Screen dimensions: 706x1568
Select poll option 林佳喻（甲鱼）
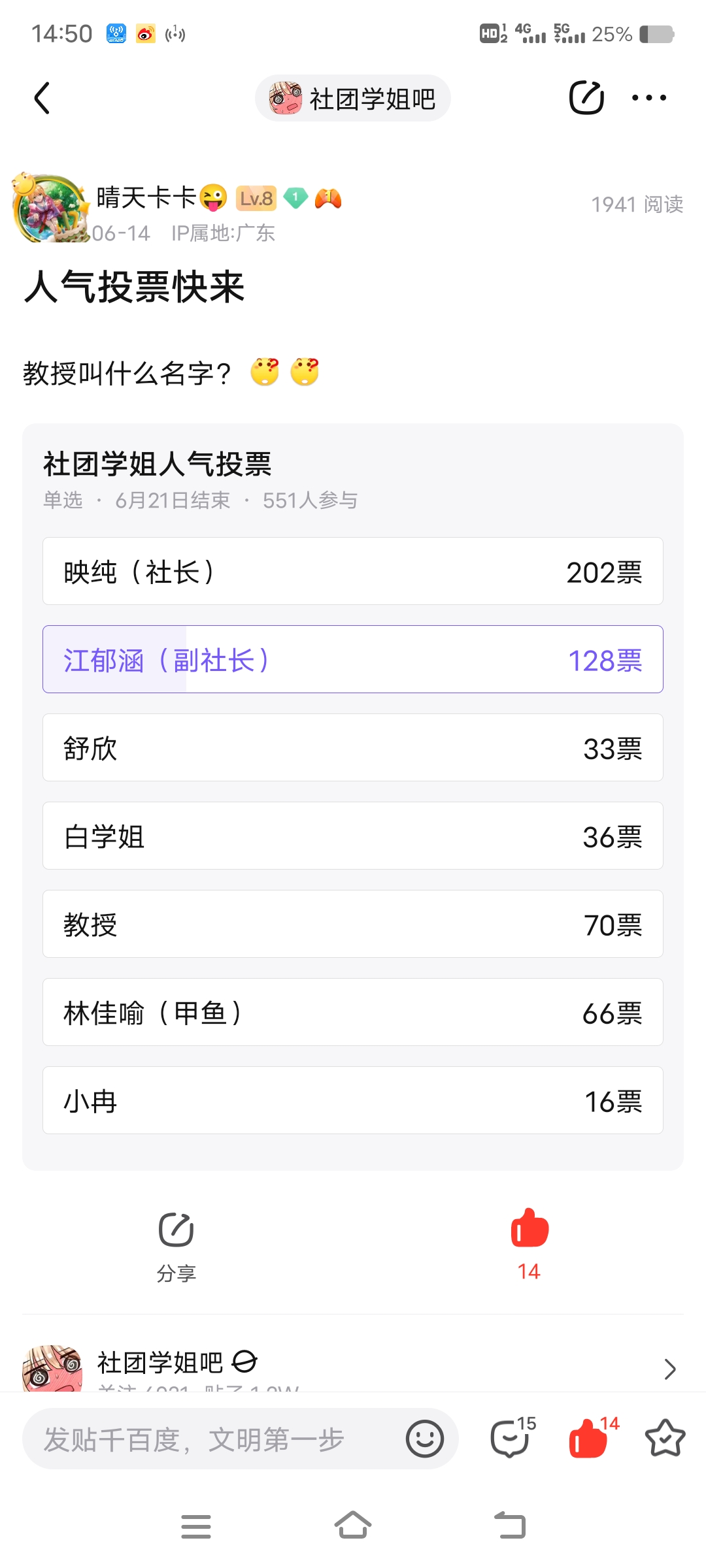(353, 1012)
